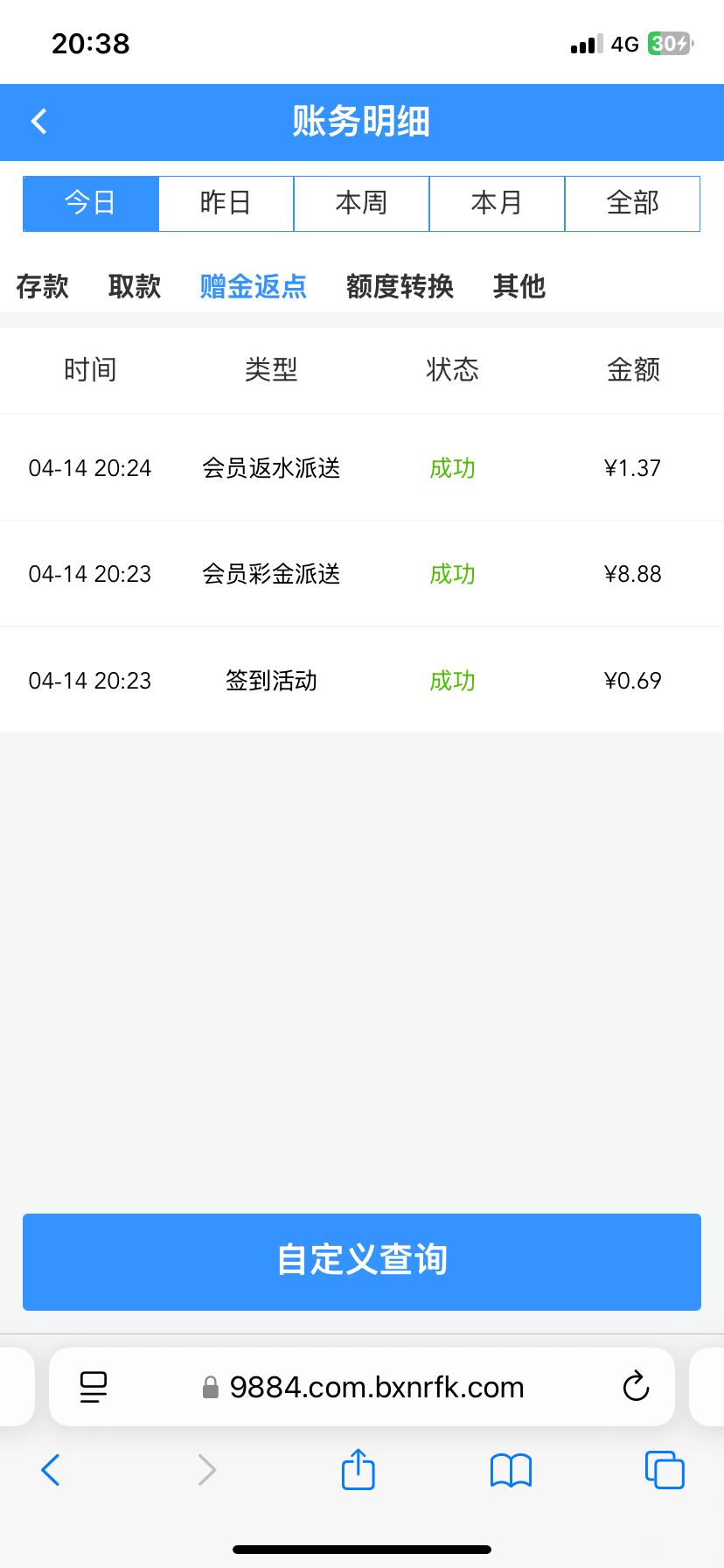
Task: Go back from 账务明细 page
Action: point(39,122)
